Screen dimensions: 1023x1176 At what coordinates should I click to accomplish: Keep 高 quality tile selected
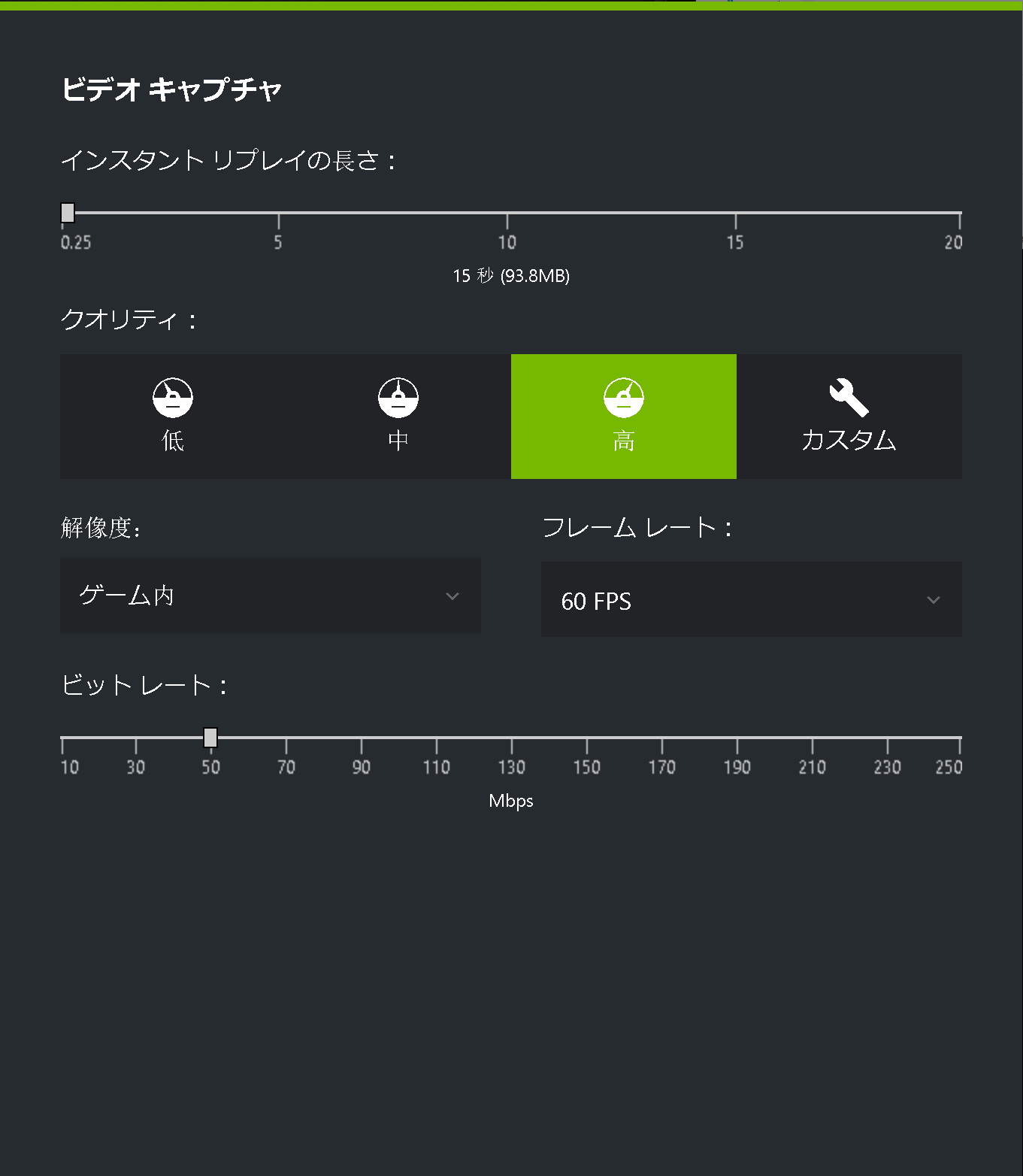pos(623,417)
